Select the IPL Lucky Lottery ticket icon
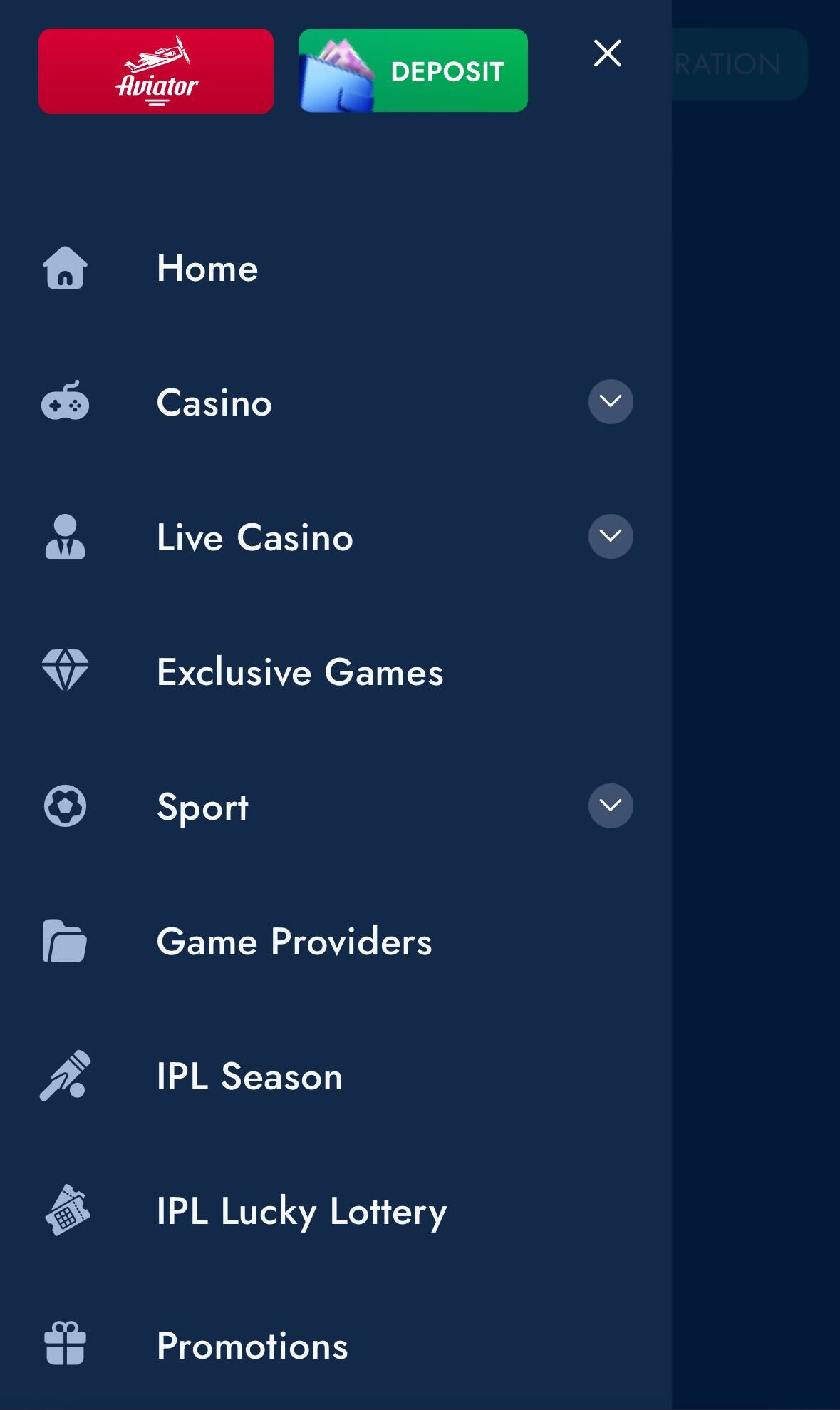Screen dimensions: 840x1410 tap(66, 1210)
